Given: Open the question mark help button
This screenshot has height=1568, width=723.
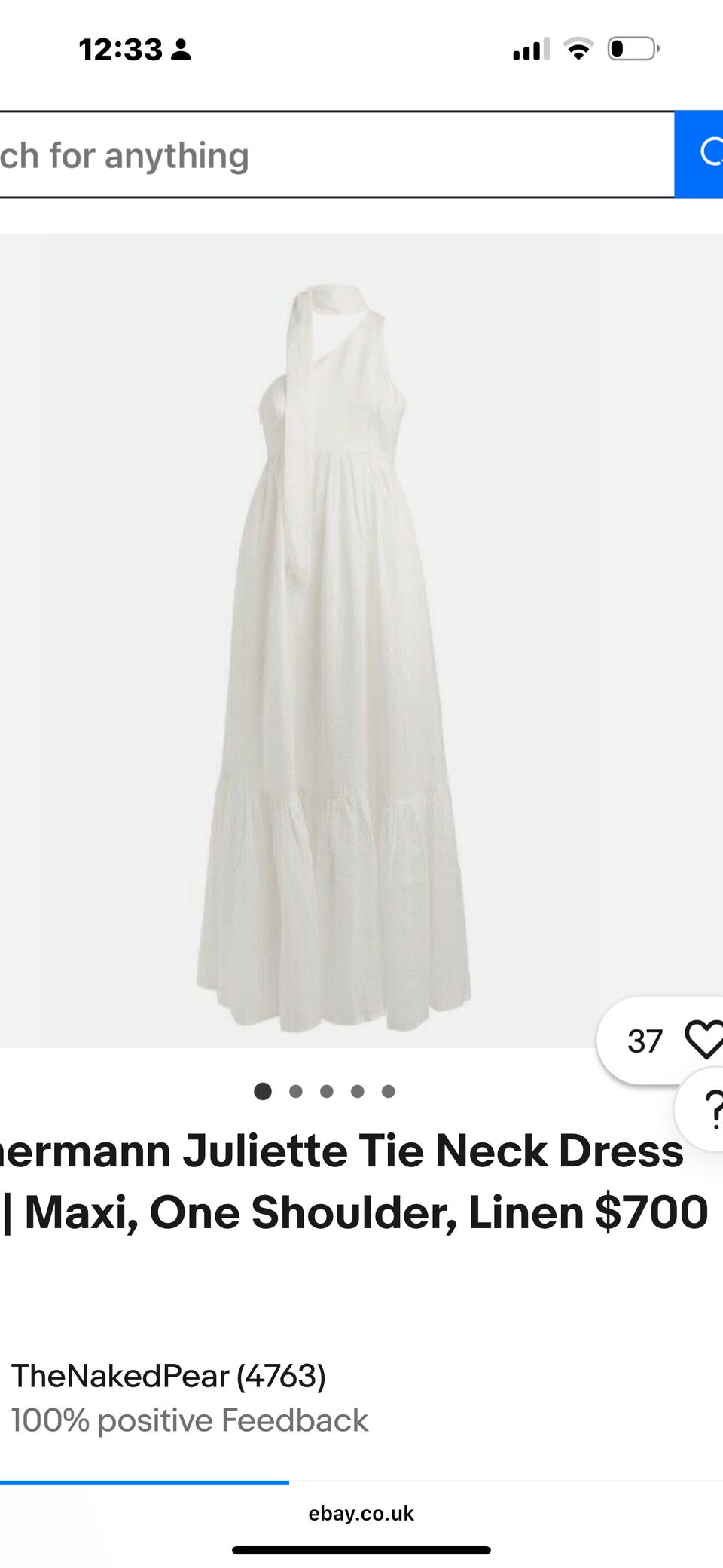Looking at the screenshot, I should (708, 1109).
